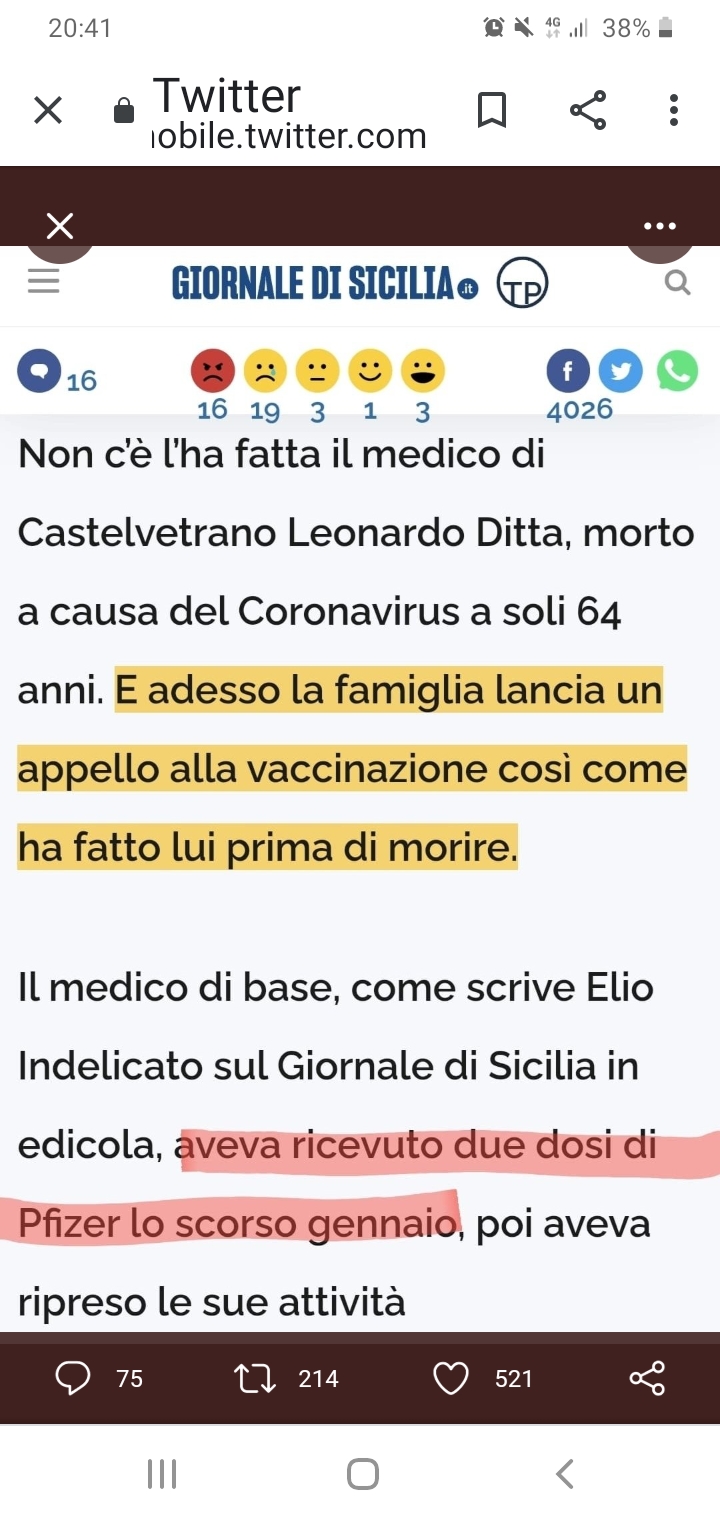Close the tweet image viewer
720x1520 pixels.
click(x=60, y=227)
